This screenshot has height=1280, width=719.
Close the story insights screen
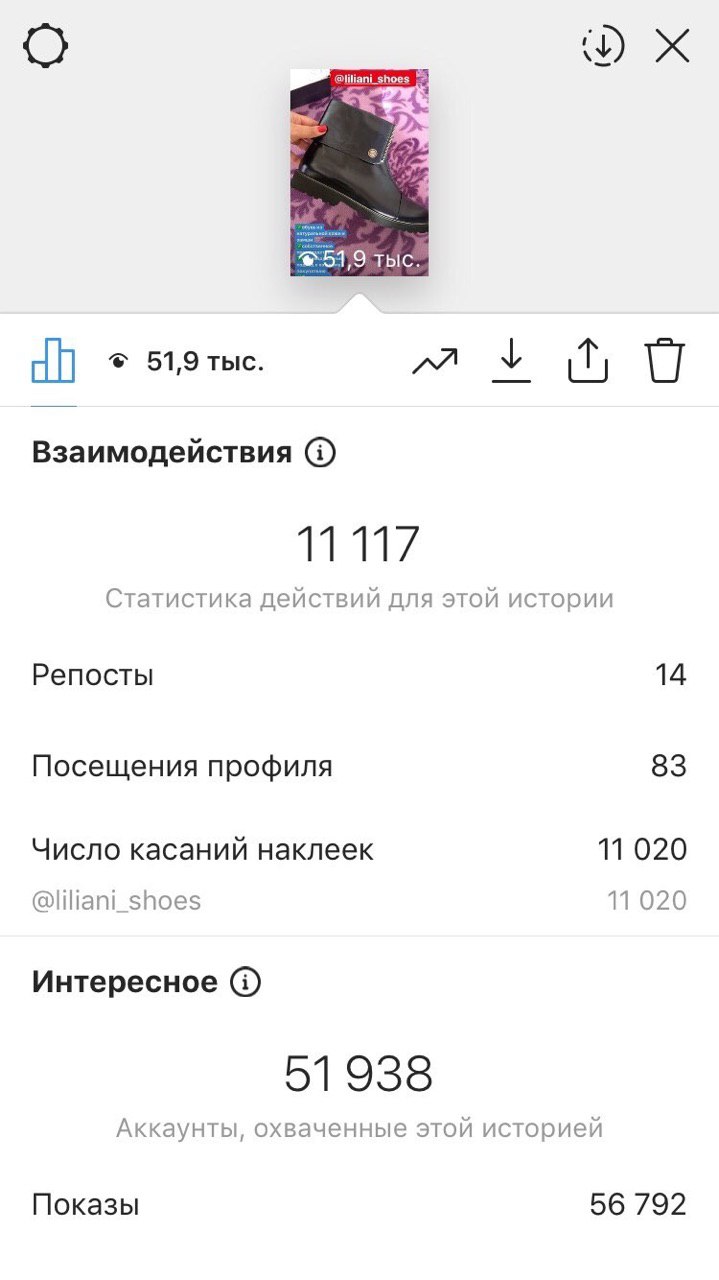tap(672, 46)
